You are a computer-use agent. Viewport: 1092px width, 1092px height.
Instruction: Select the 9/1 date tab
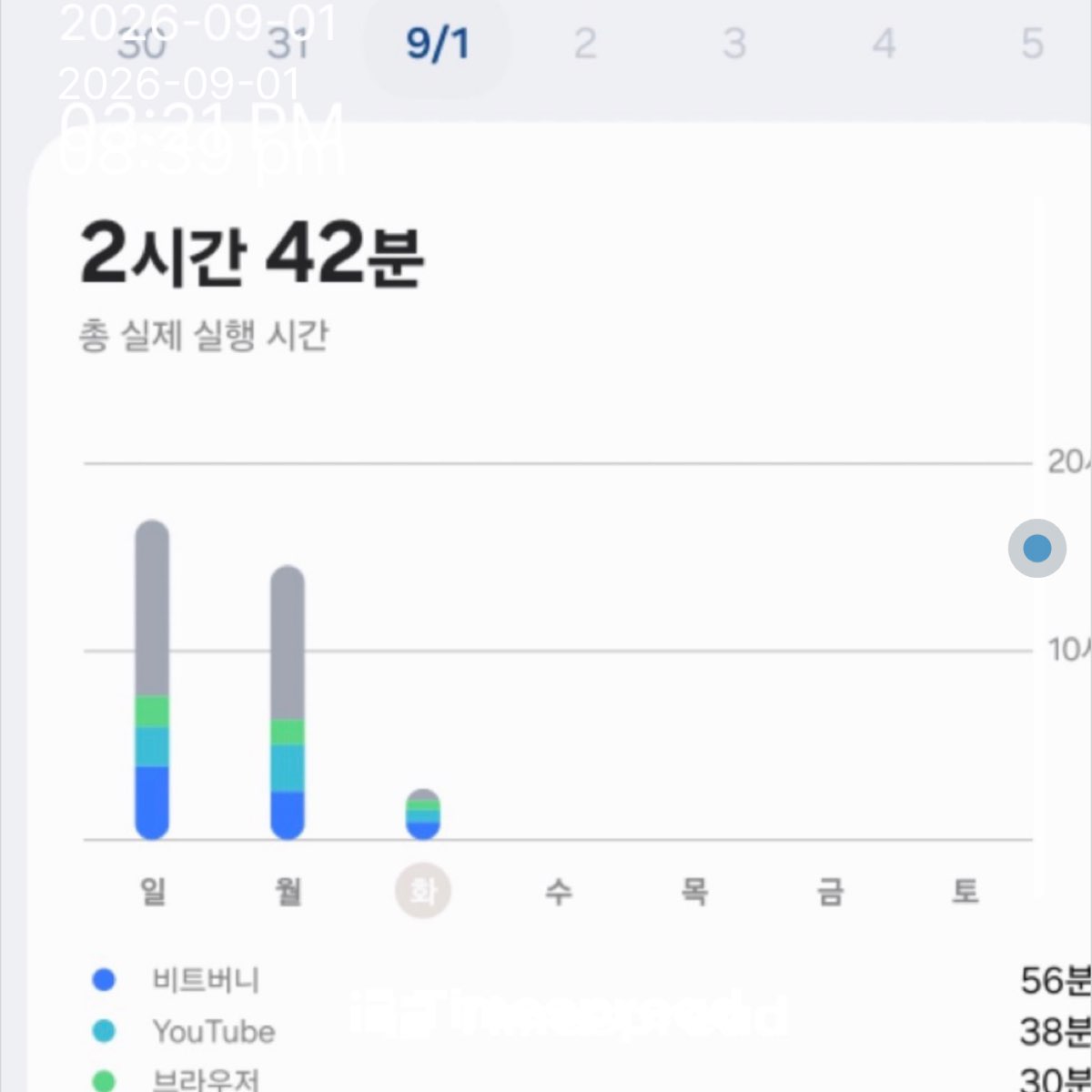(438, 44)
